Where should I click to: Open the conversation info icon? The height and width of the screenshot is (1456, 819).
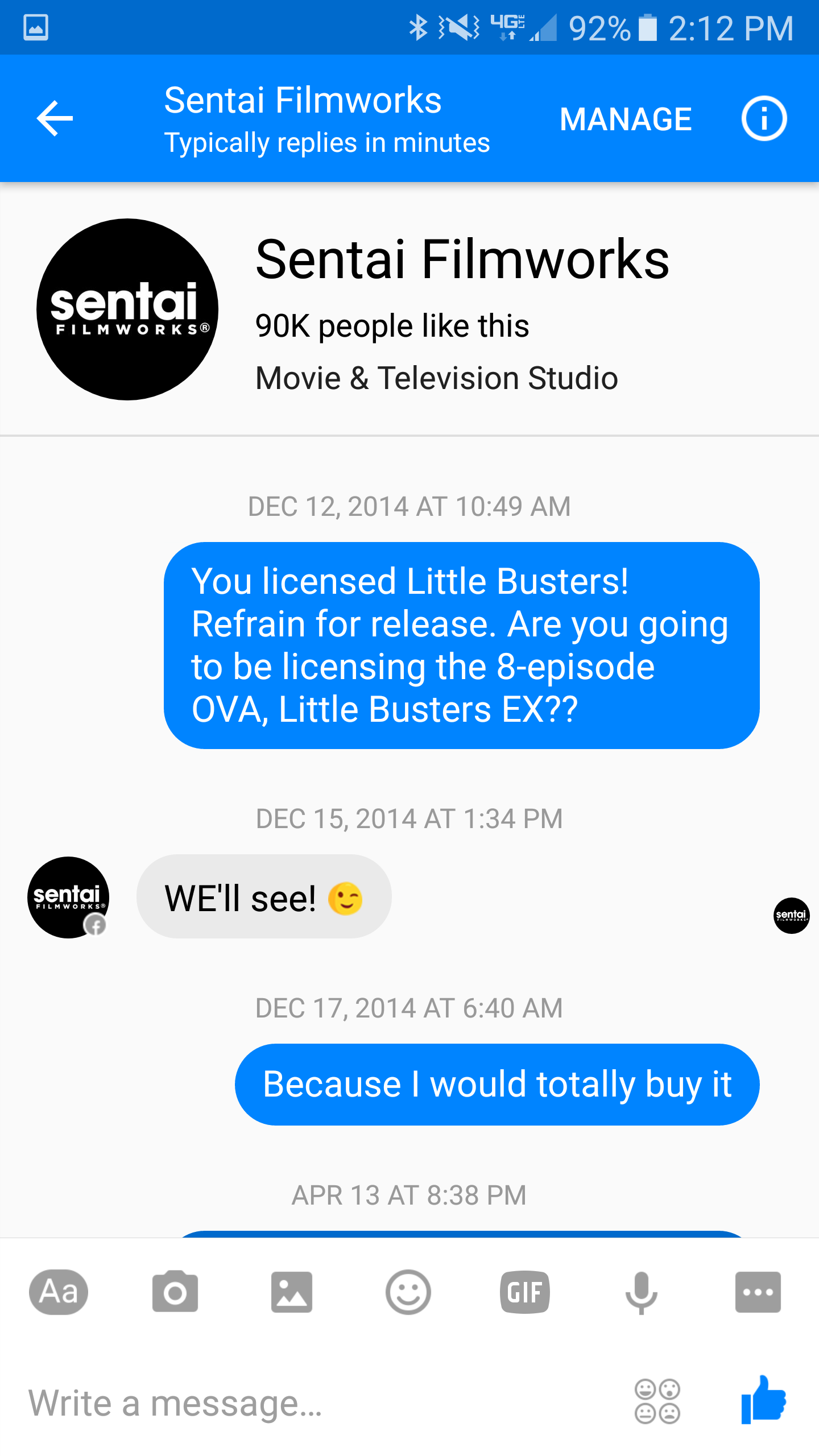tap(764, 118)
